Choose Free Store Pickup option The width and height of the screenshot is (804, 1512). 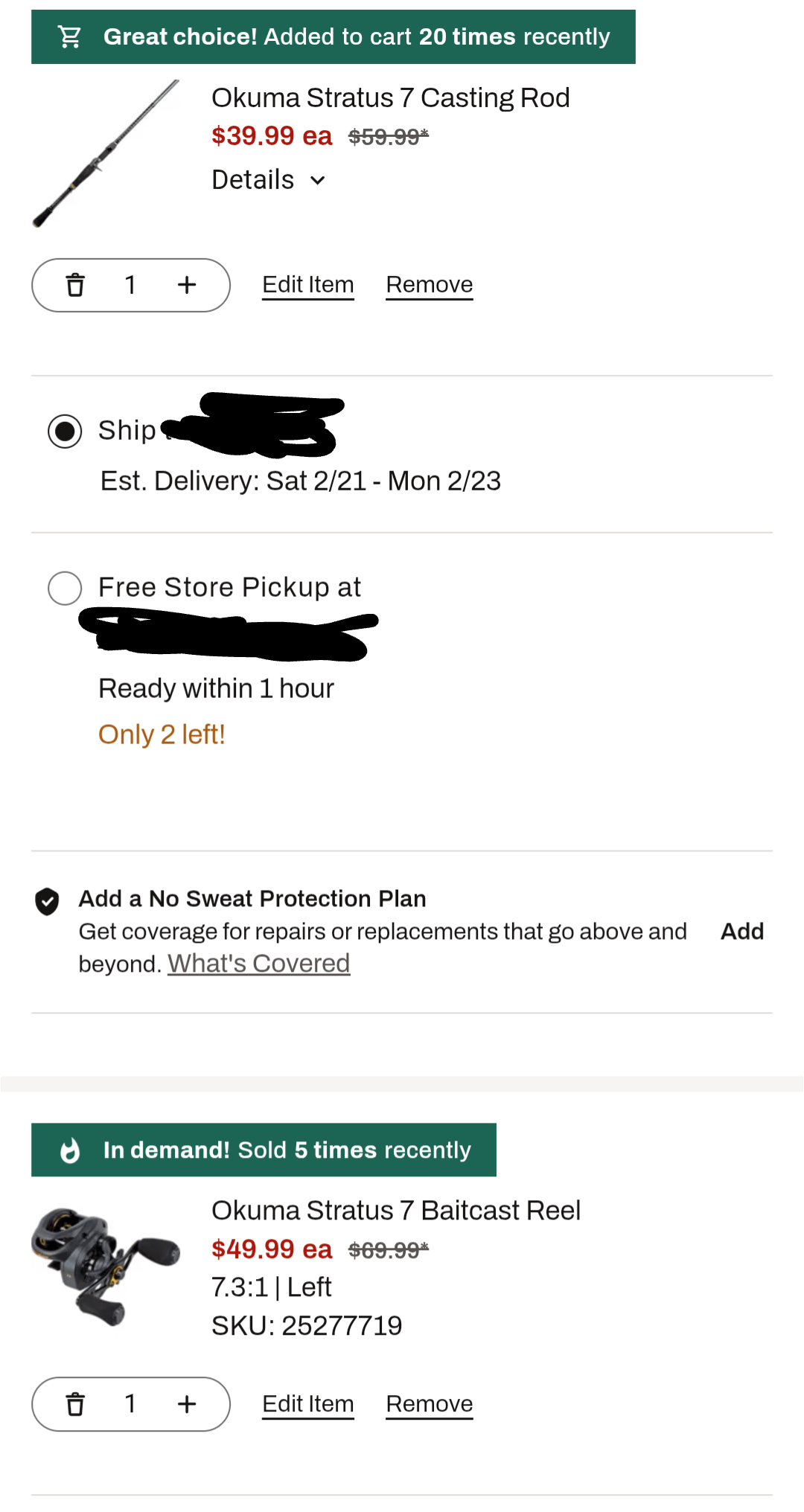(x=65, y=588)
